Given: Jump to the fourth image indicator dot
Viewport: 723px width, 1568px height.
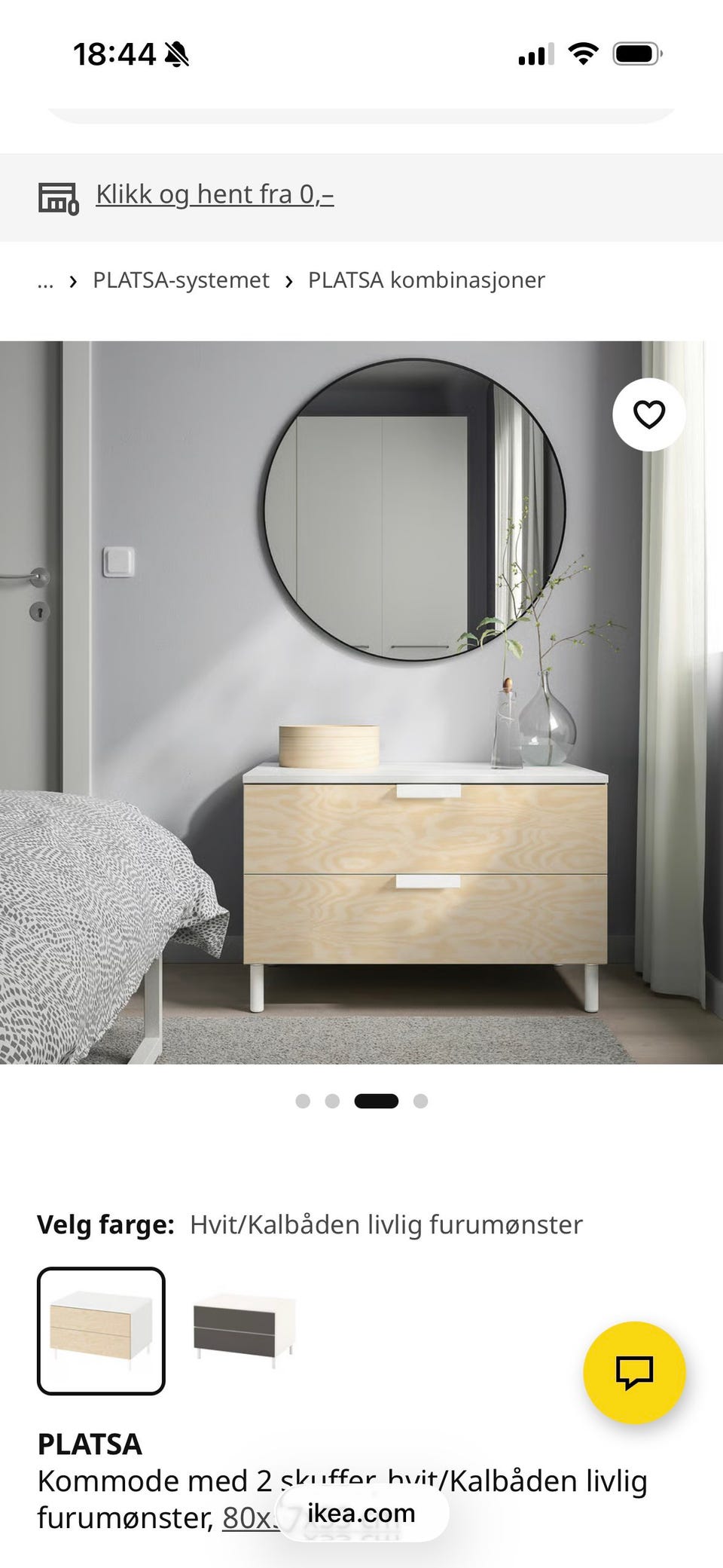Looking at the screenshot, I should tap(421, 1101).
